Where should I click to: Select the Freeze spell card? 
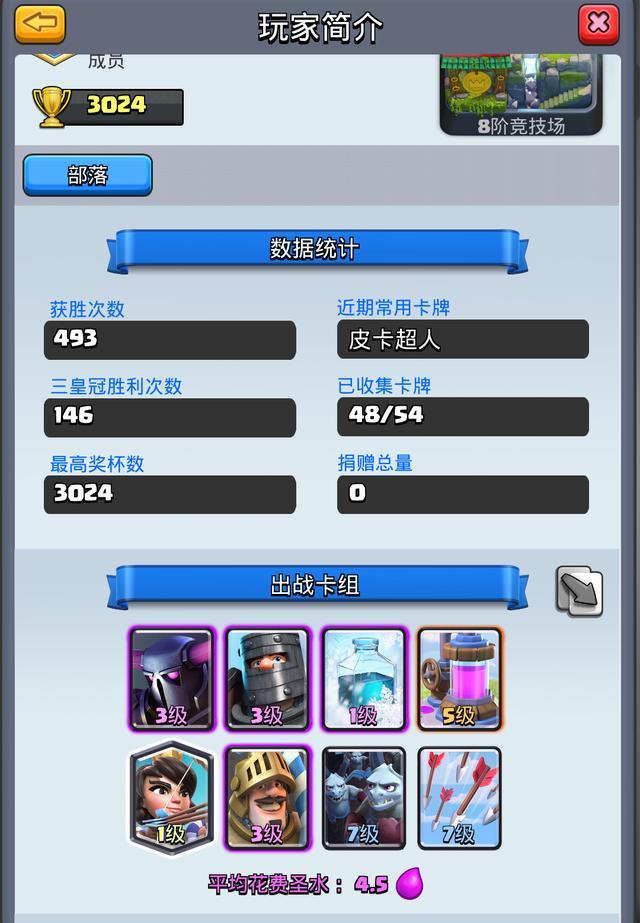[363, 678]
